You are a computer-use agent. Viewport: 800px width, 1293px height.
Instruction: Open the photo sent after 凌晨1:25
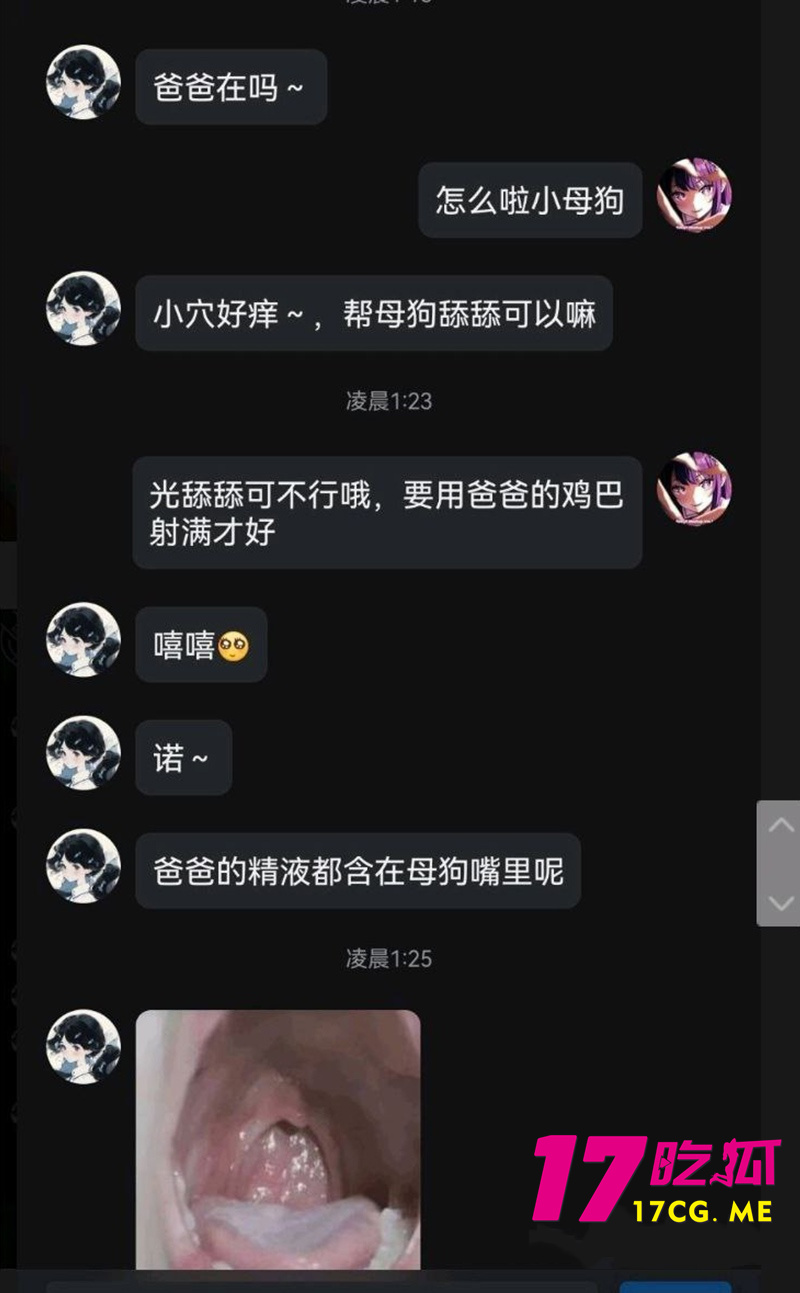pos(278,1140)
